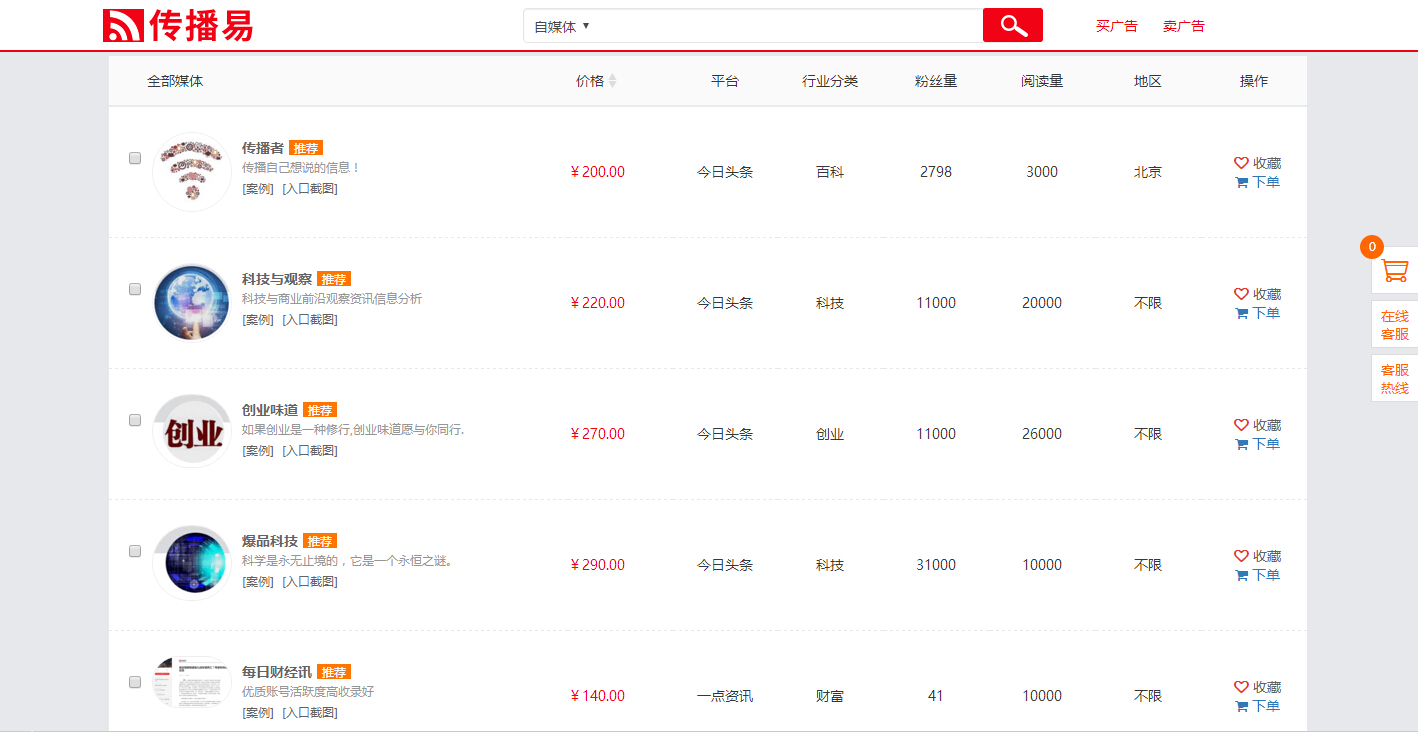Open 案例 link under 创业味道
This screenshot has width=1418, height=732.
pyautogui.click(x=258, y=451)
